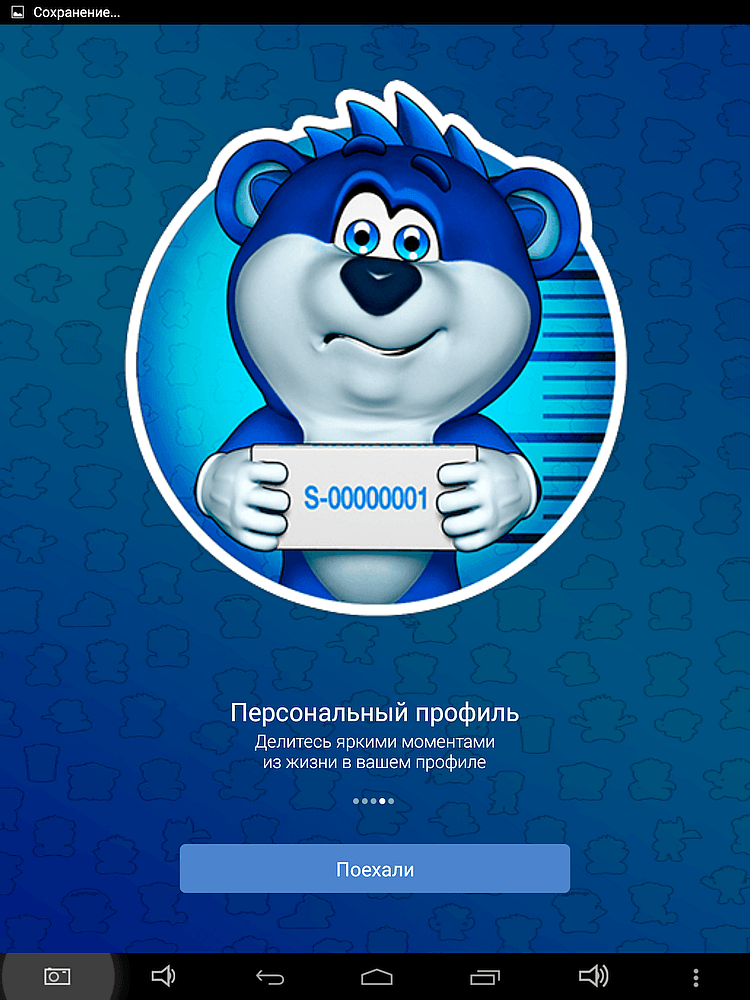Open the three-dot system menu

[696, 977]
